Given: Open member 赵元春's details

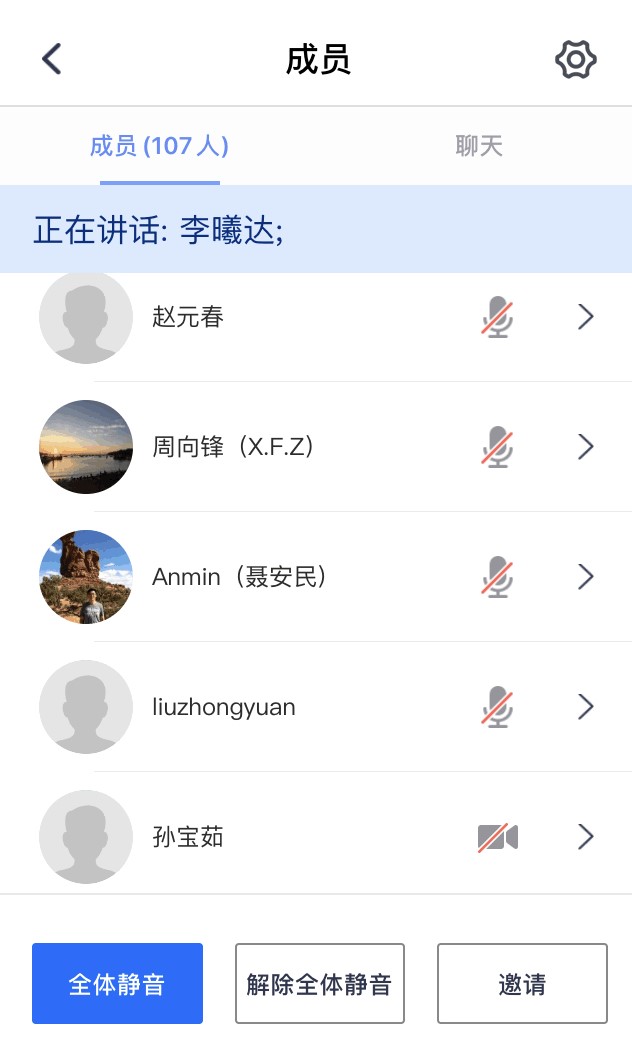Looking at the screenshot, I should point(586,317).
